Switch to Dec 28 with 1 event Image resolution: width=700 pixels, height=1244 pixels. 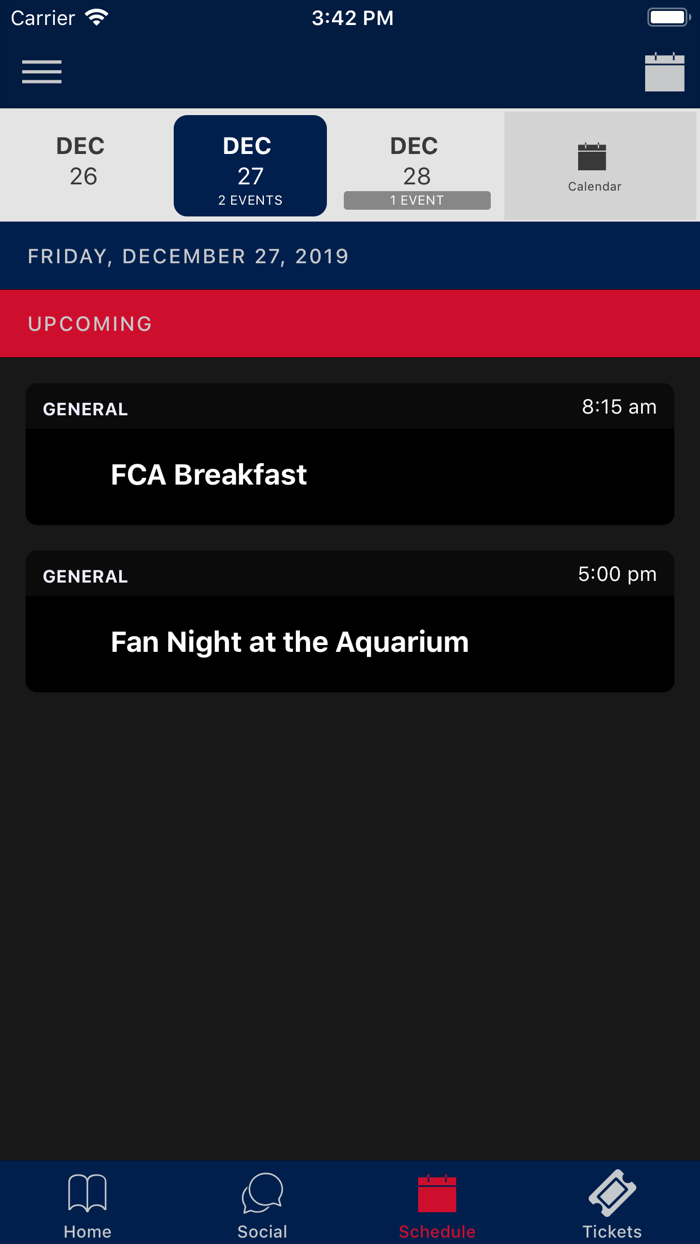coord(417,166)
